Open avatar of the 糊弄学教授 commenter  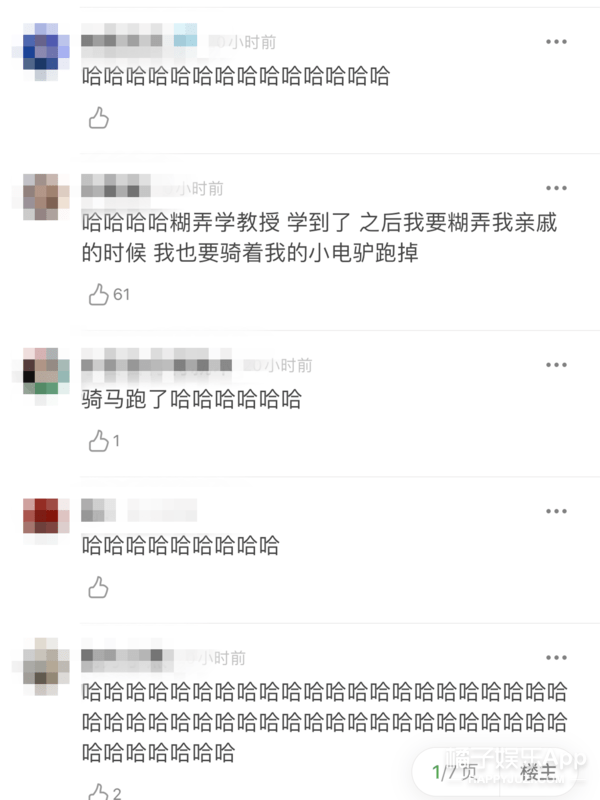(x=44, y=197)
